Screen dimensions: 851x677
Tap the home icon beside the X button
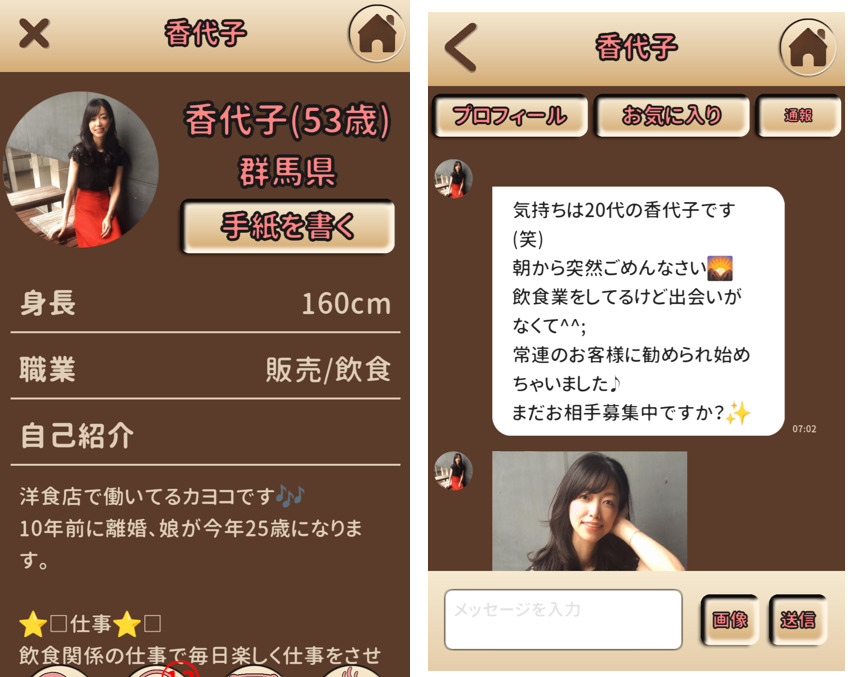pos(377,34)
